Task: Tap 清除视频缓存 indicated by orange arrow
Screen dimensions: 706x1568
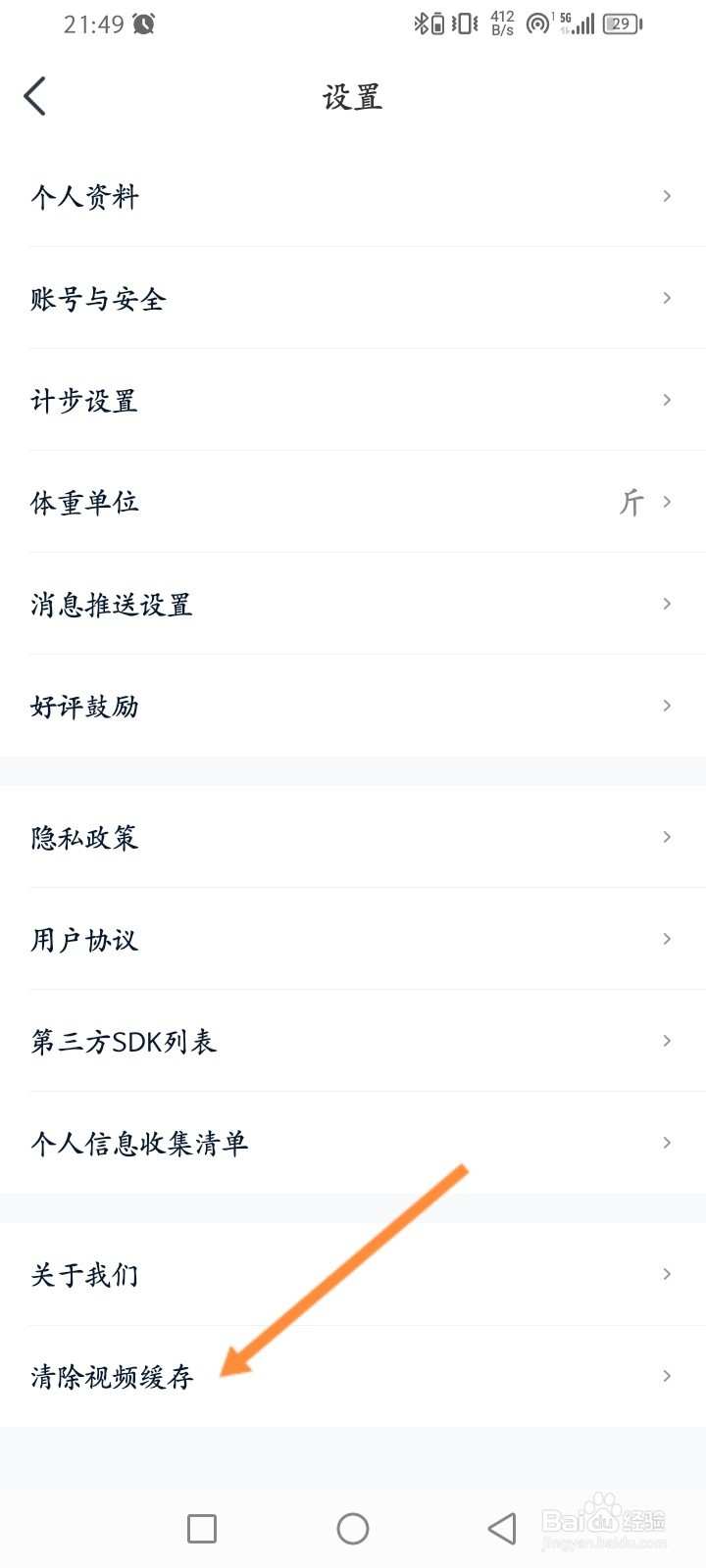Action: click(353, 1376)
